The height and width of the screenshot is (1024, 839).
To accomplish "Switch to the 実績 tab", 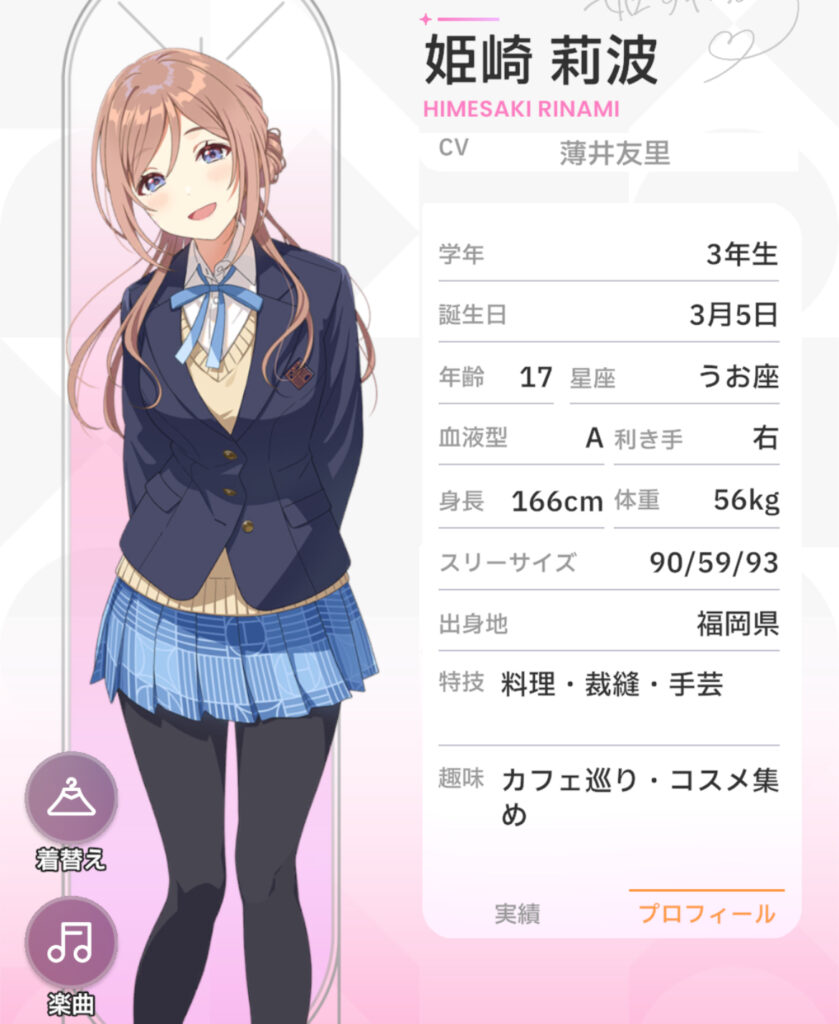I will click(517, 913).
